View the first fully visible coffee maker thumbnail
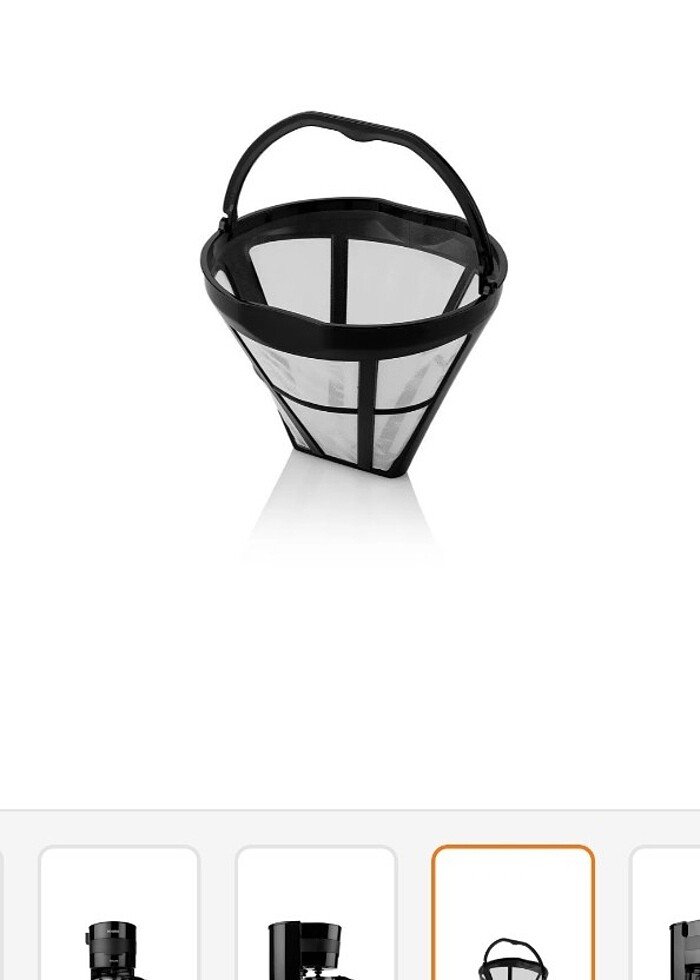Screen dimensions: 700x980 [119, 915]
